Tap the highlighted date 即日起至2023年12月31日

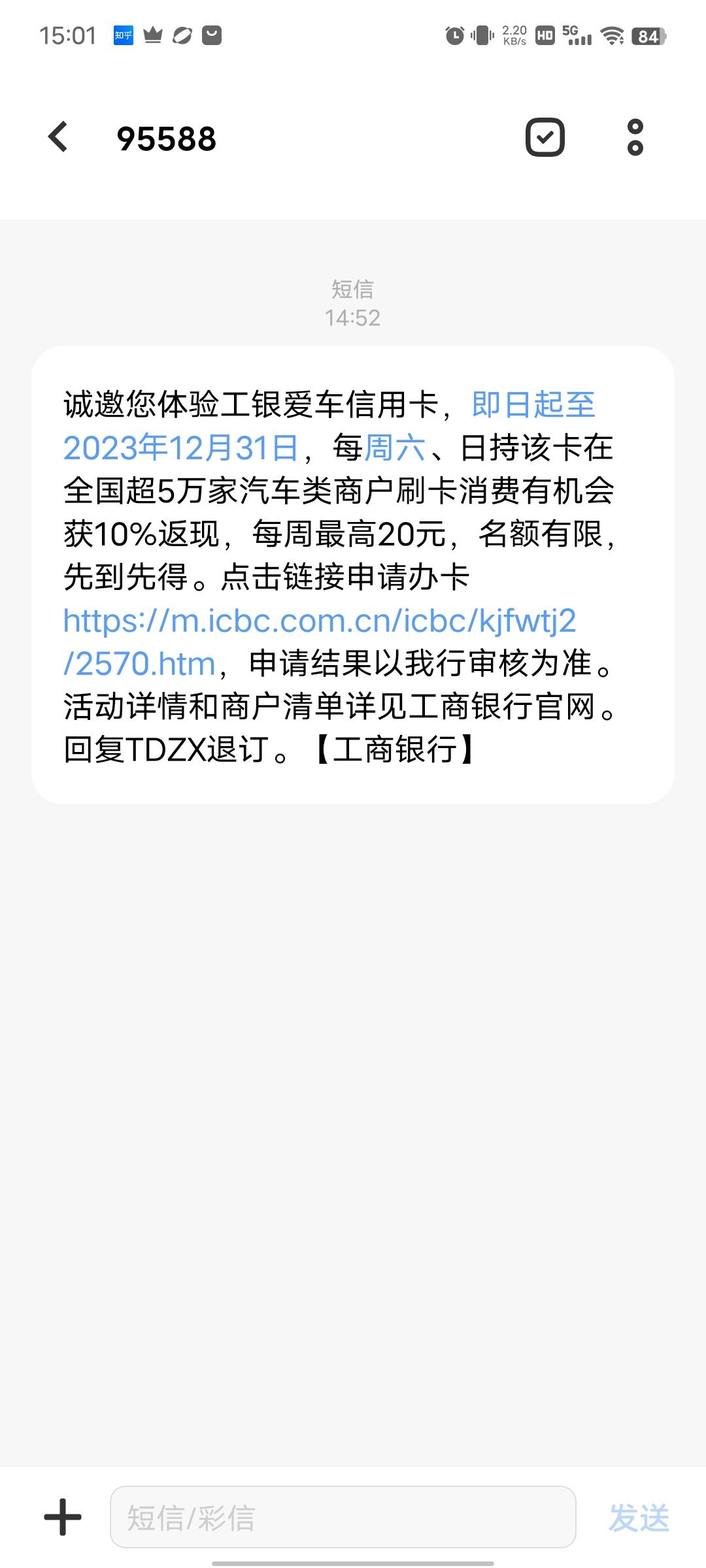(x=329, y=426)
